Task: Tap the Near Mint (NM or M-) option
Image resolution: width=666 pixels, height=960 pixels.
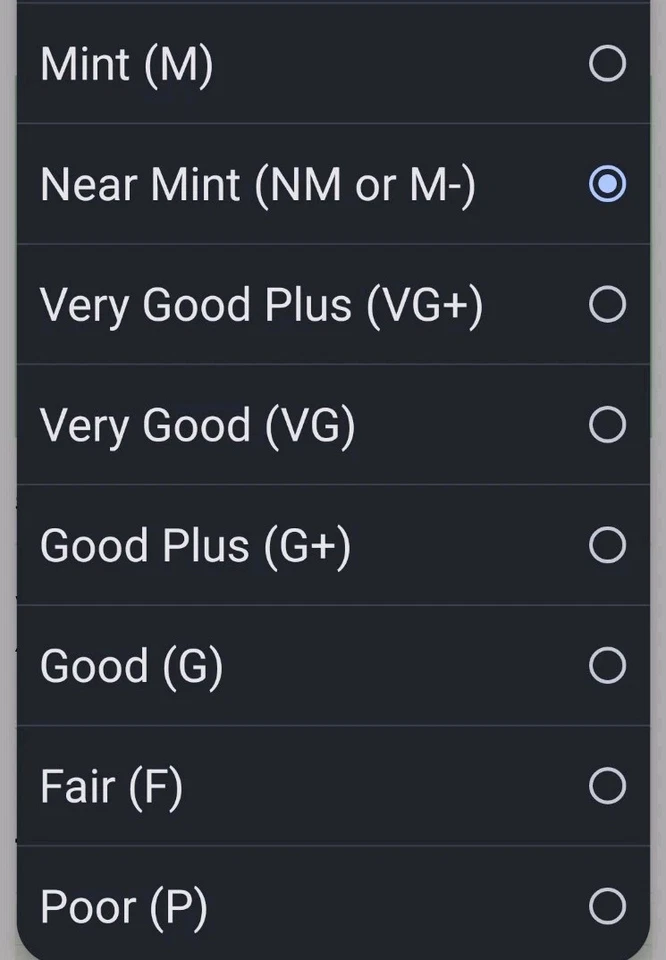Action: 607,184
